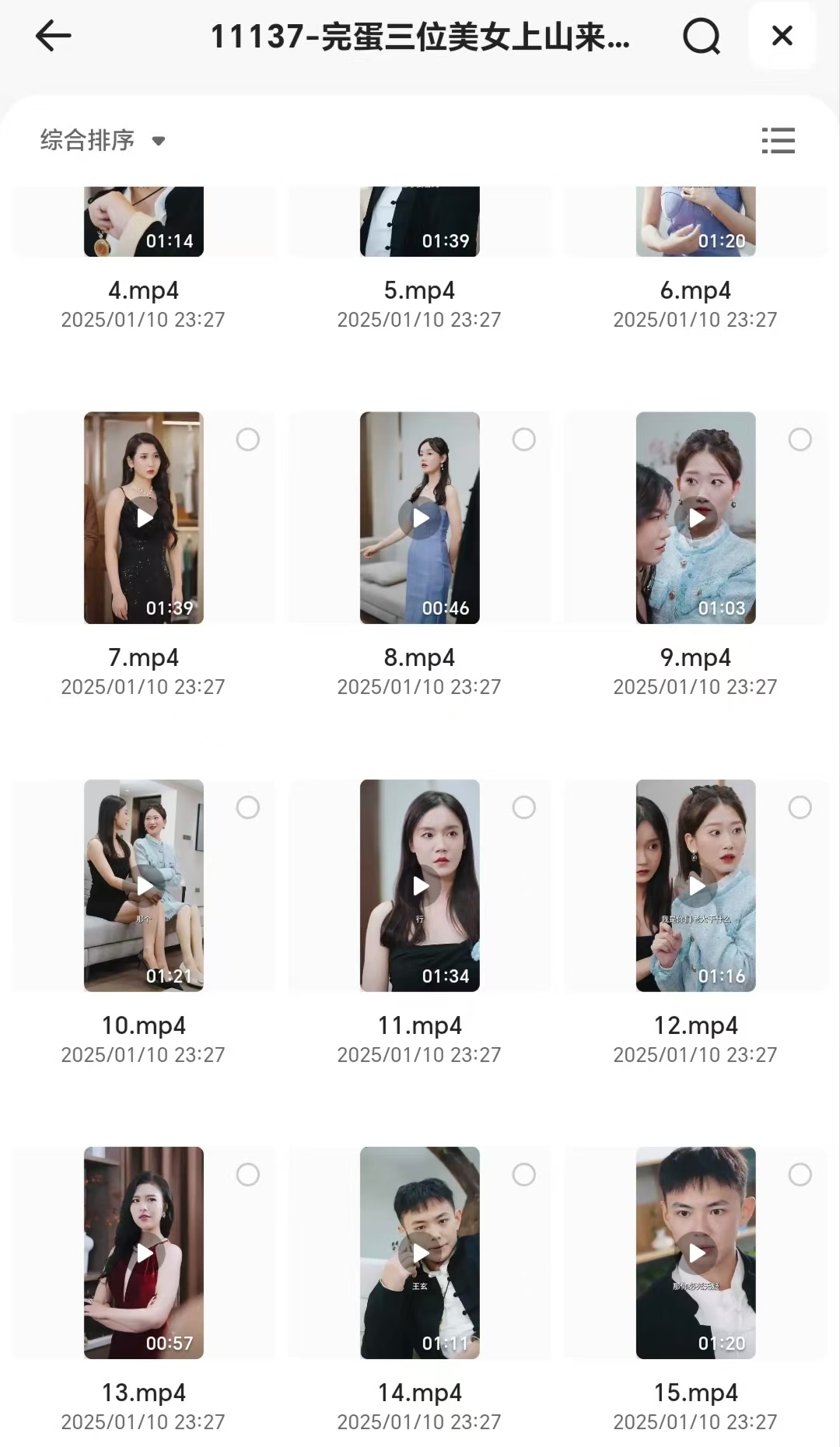Open video 4.mp4

144,222
